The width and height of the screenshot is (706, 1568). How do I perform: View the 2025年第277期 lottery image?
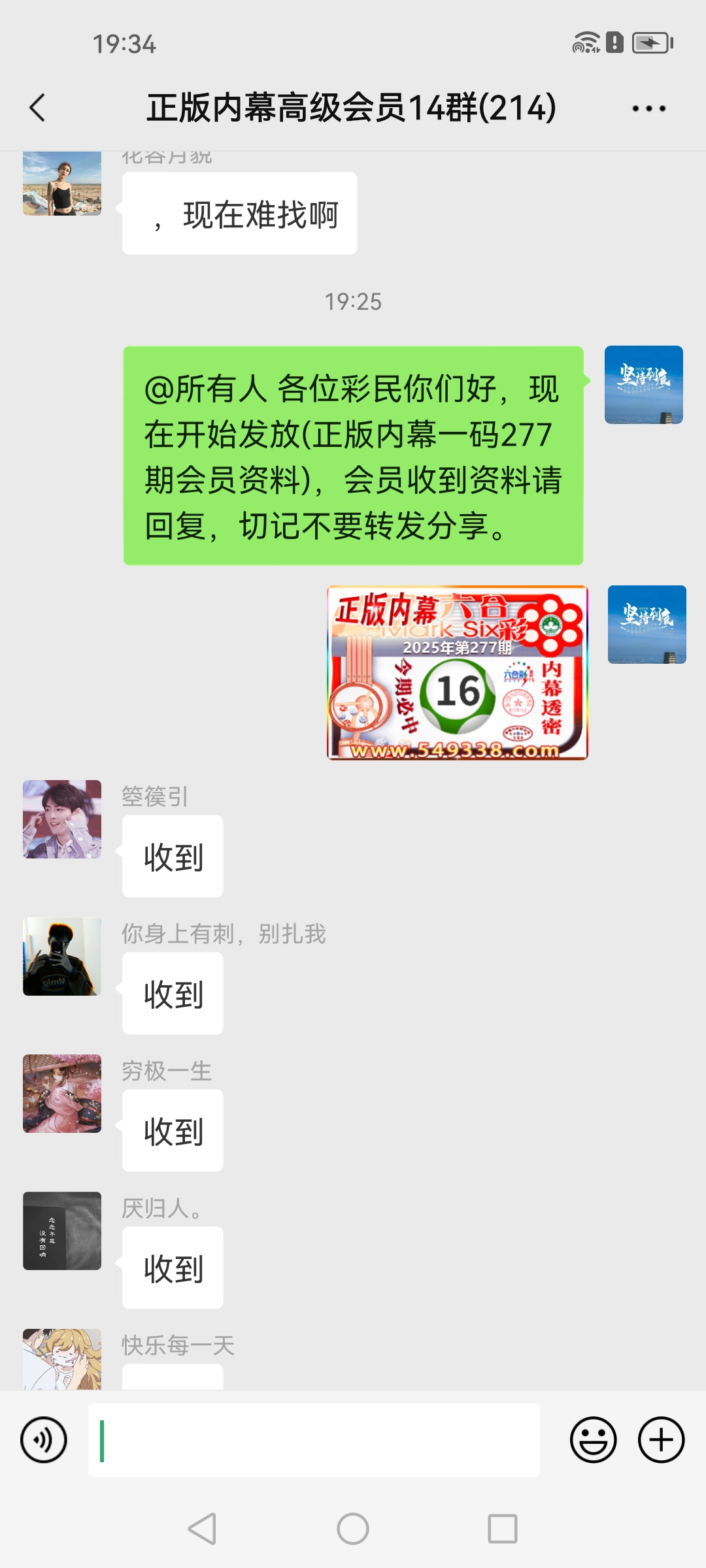click(x=457, y=672)
